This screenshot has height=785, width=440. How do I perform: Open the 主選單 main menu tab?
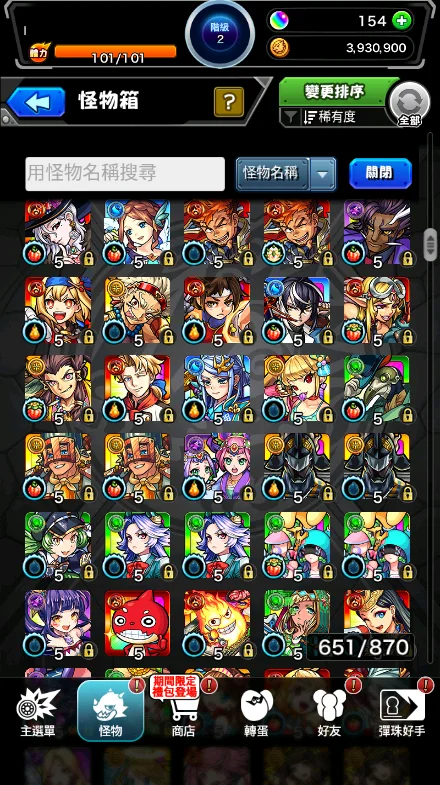tap(38, 712)
